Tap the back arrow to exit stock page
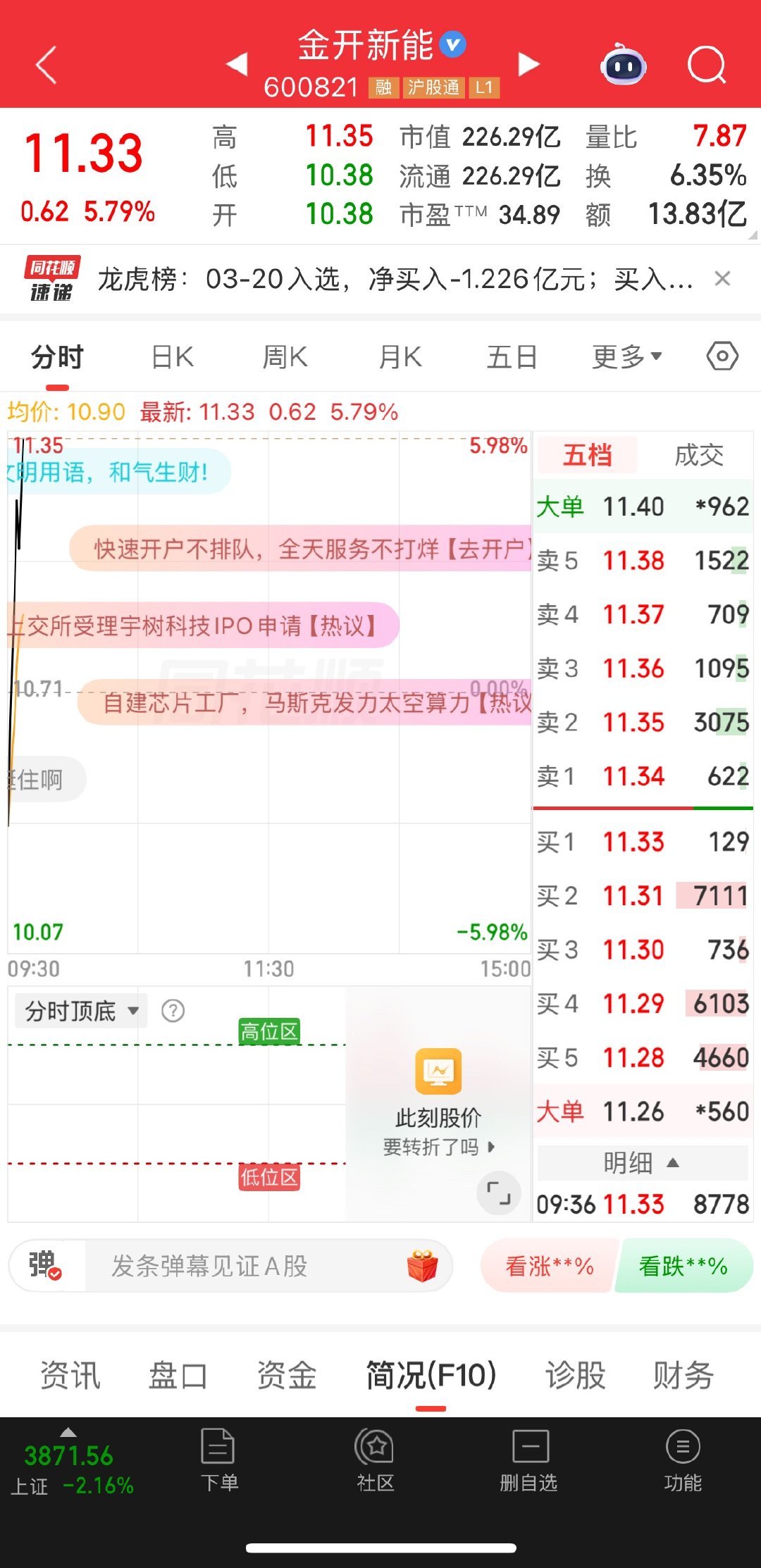This screenshot has height=1568, width=761. tap(45, 65)
